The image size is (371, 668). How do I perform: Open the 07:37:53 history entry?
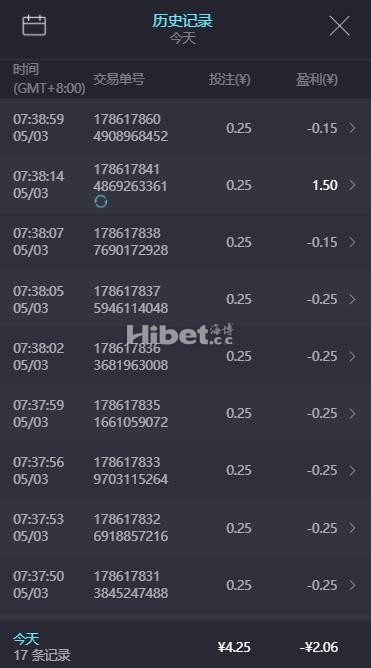[x=185, y=527]
